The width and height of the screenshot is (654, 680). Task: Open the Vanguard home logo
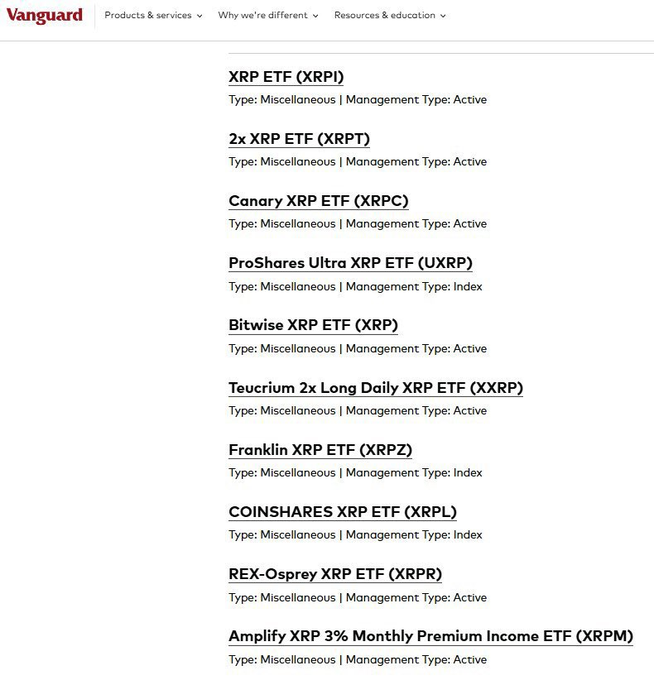[44, 15]
